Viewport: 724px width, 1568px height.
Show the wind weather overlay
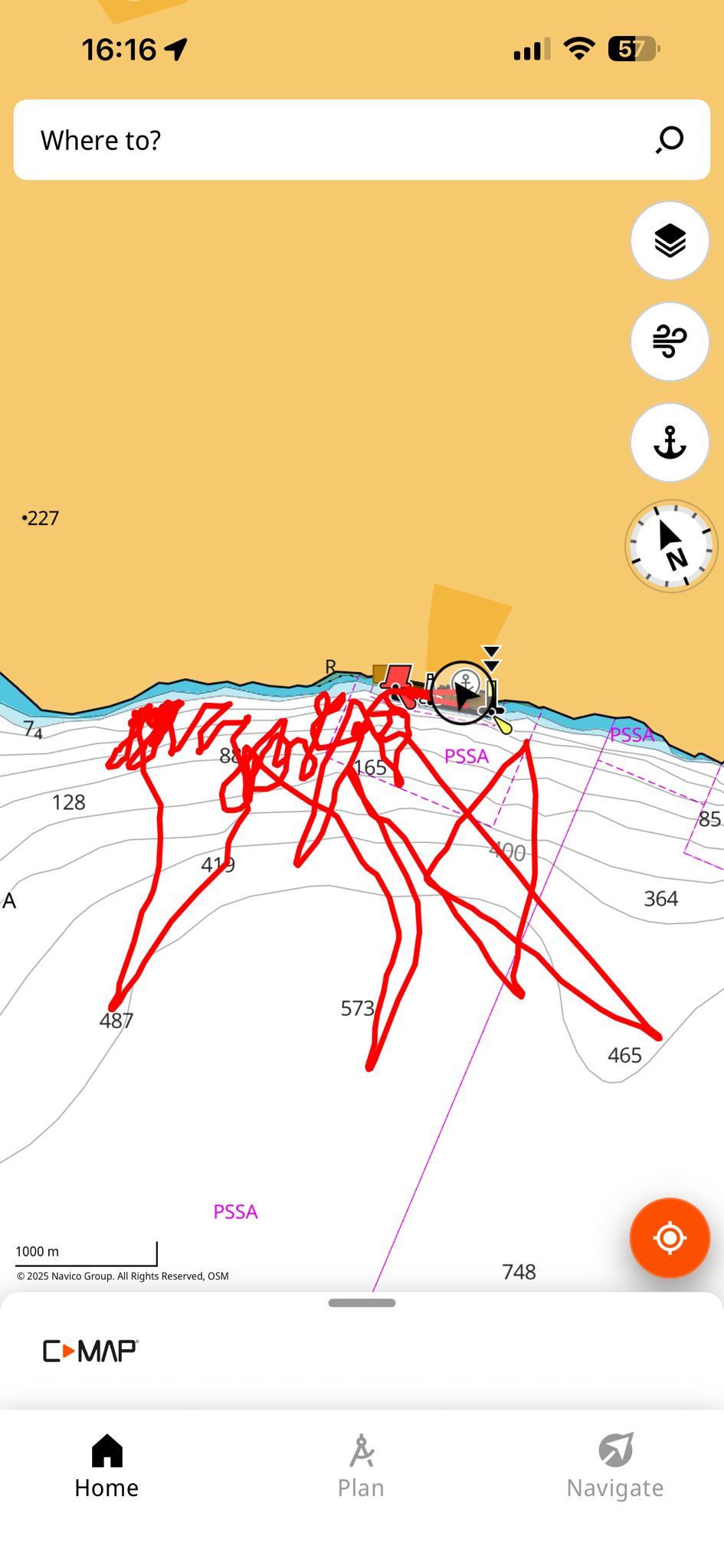pos(670,341)
